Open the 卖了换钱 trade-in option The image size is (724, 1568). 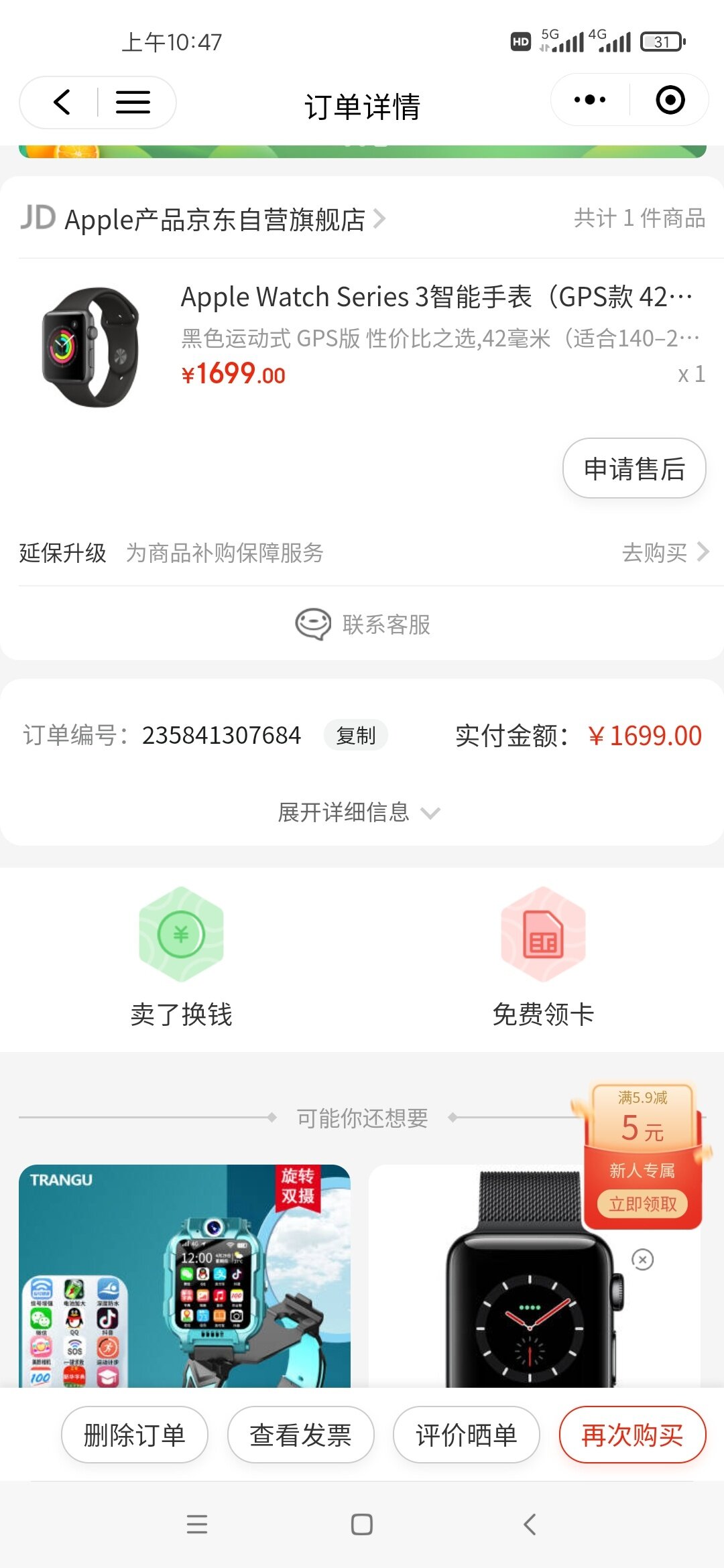click(181, 958)
